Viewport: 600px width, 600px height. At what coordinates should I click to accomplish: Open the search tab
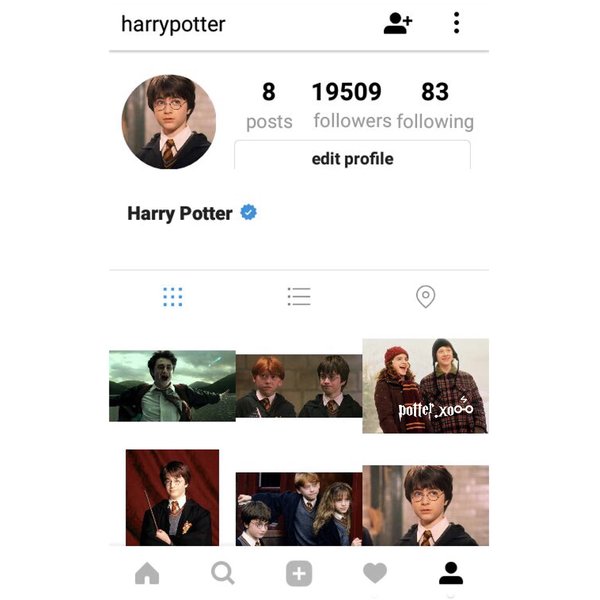click(223, 573)
